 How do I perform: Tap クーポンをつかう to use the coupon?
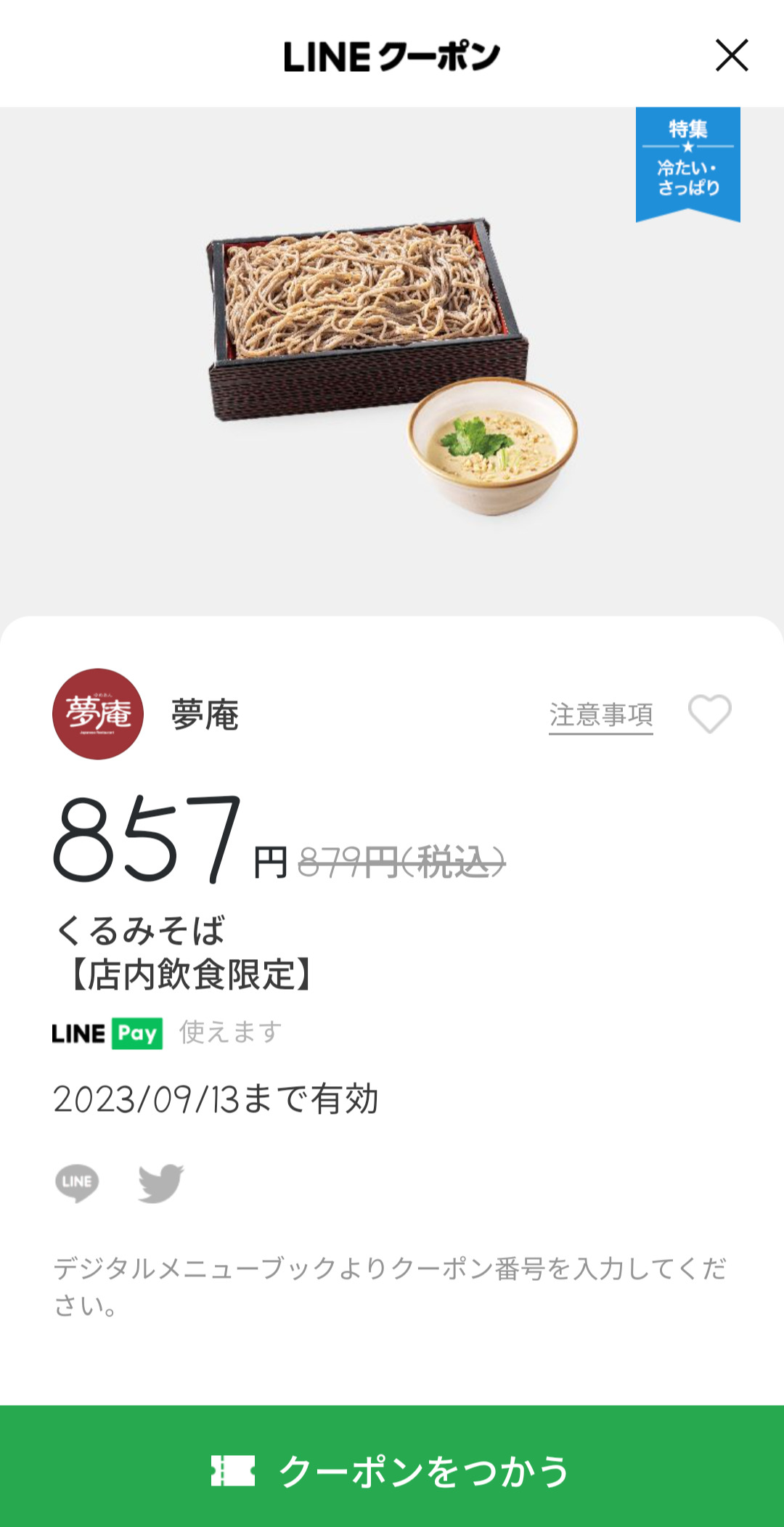coord(392,1470)
